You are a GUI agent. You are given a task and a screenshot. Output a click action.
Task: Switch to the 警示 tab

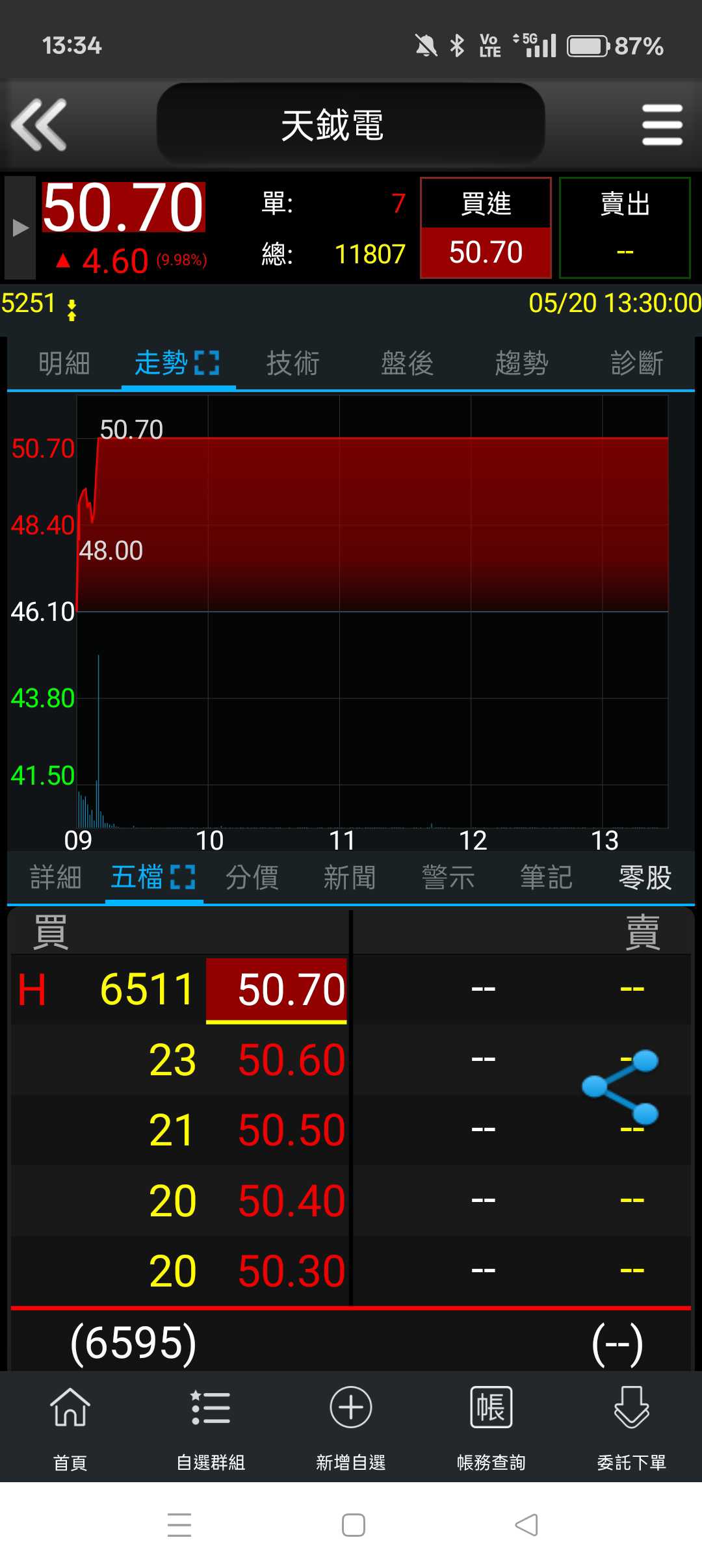(448, 878)
